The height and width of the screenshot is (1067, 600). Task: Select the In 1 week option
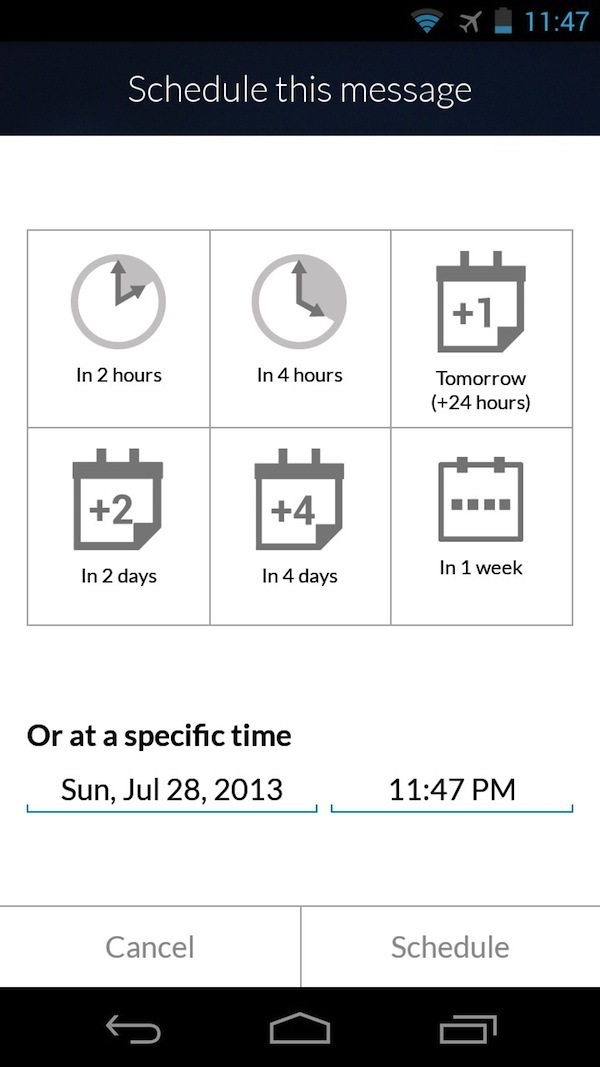coord(481,526)
